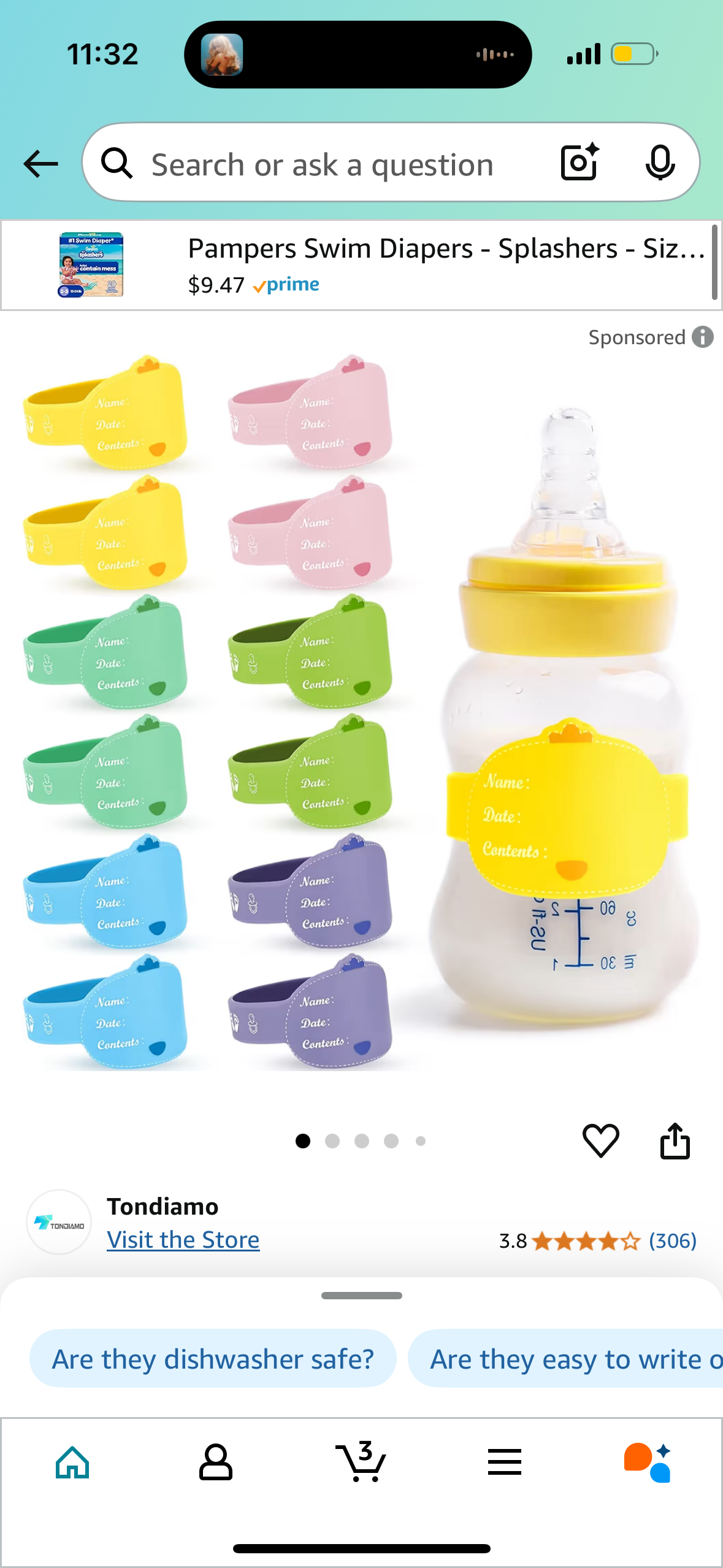This screenshot has width=723, height=1568.
Task: Visit the Tondiamo store
Action: click(183, 1240)
